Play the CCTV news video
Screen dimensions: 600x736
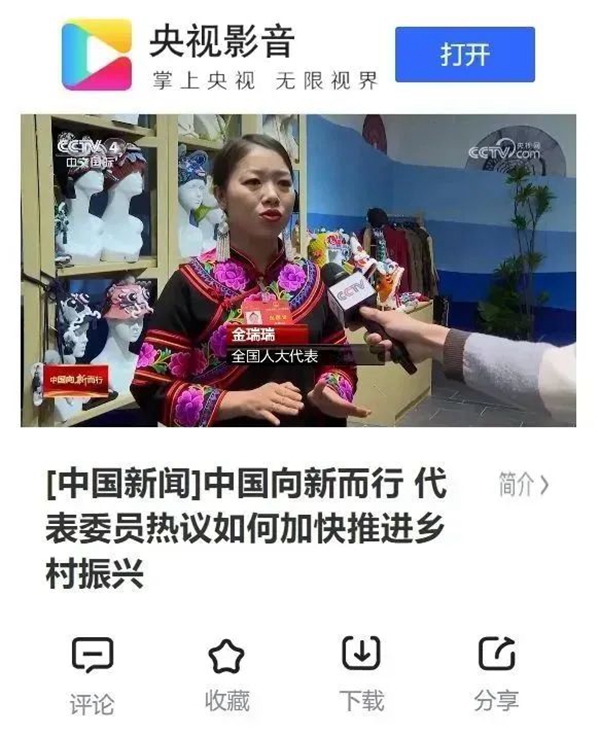[298, 270]
